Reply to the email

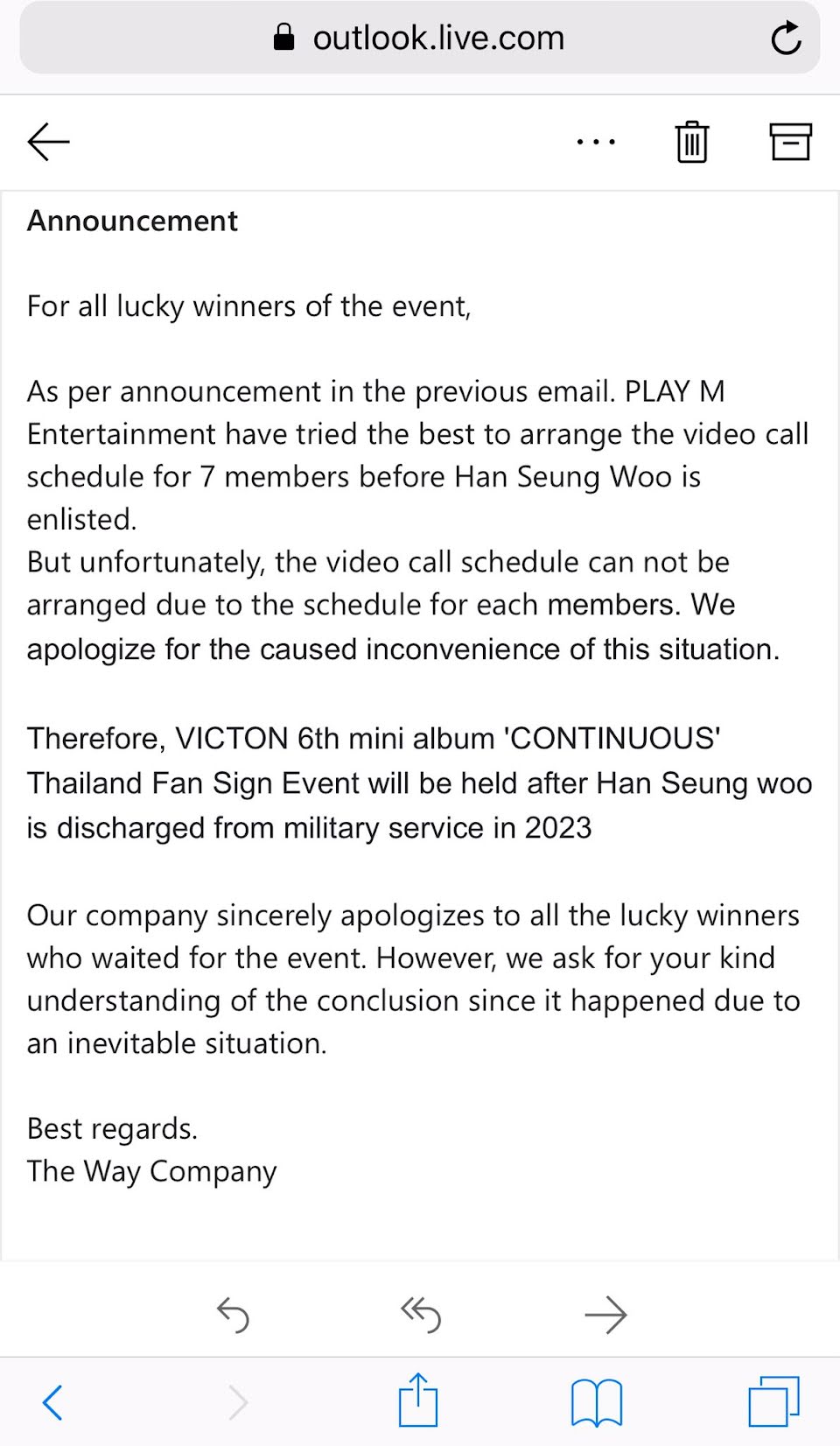[233, 1315]
